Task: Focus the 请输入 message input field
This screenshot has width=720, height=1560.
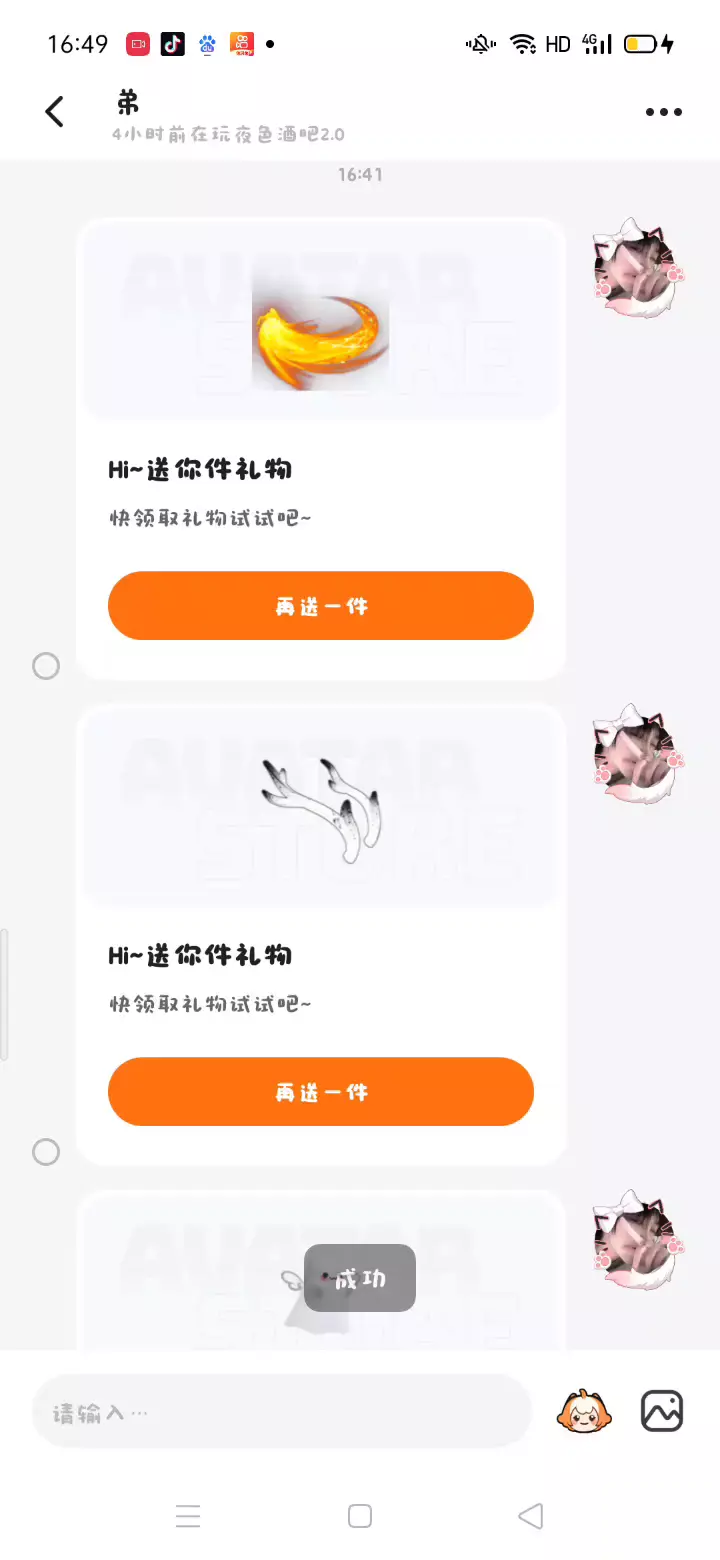Action: [x=282, y=1412]
